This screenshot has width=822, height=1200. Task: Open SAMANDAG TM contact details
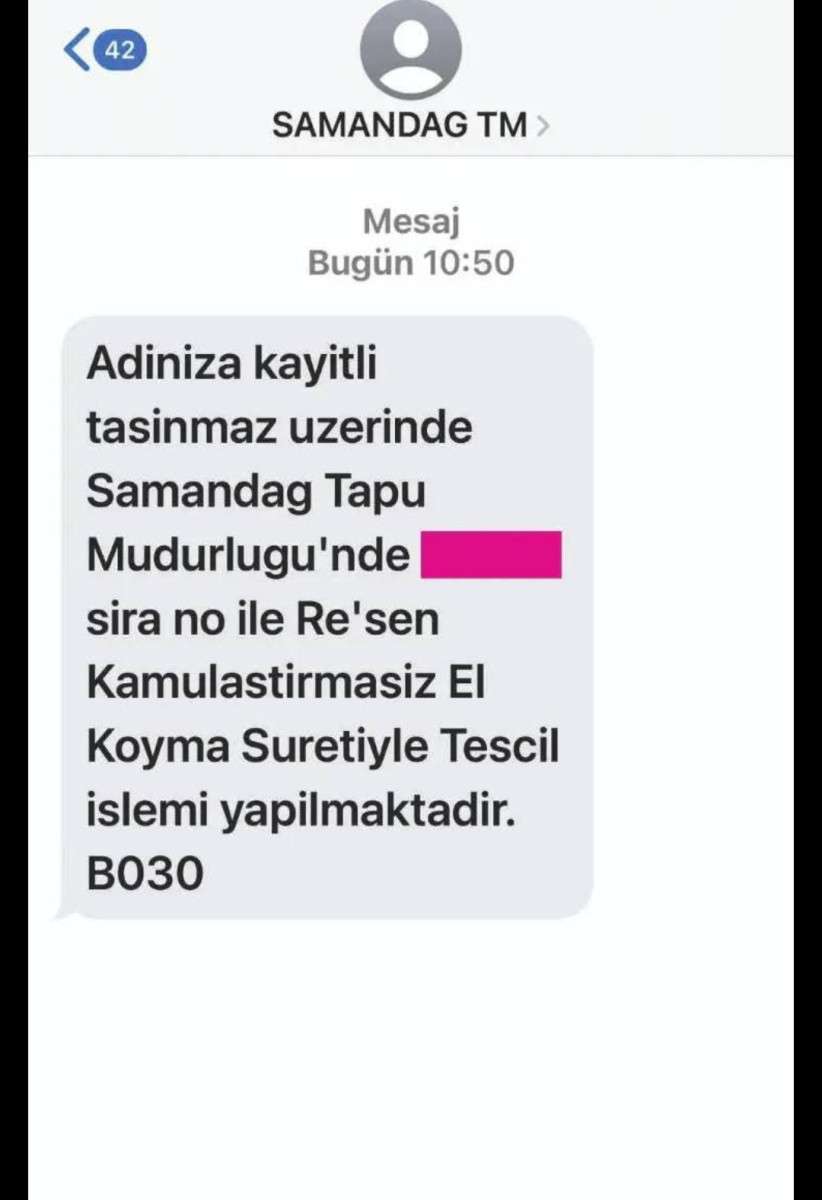(410, 124)
